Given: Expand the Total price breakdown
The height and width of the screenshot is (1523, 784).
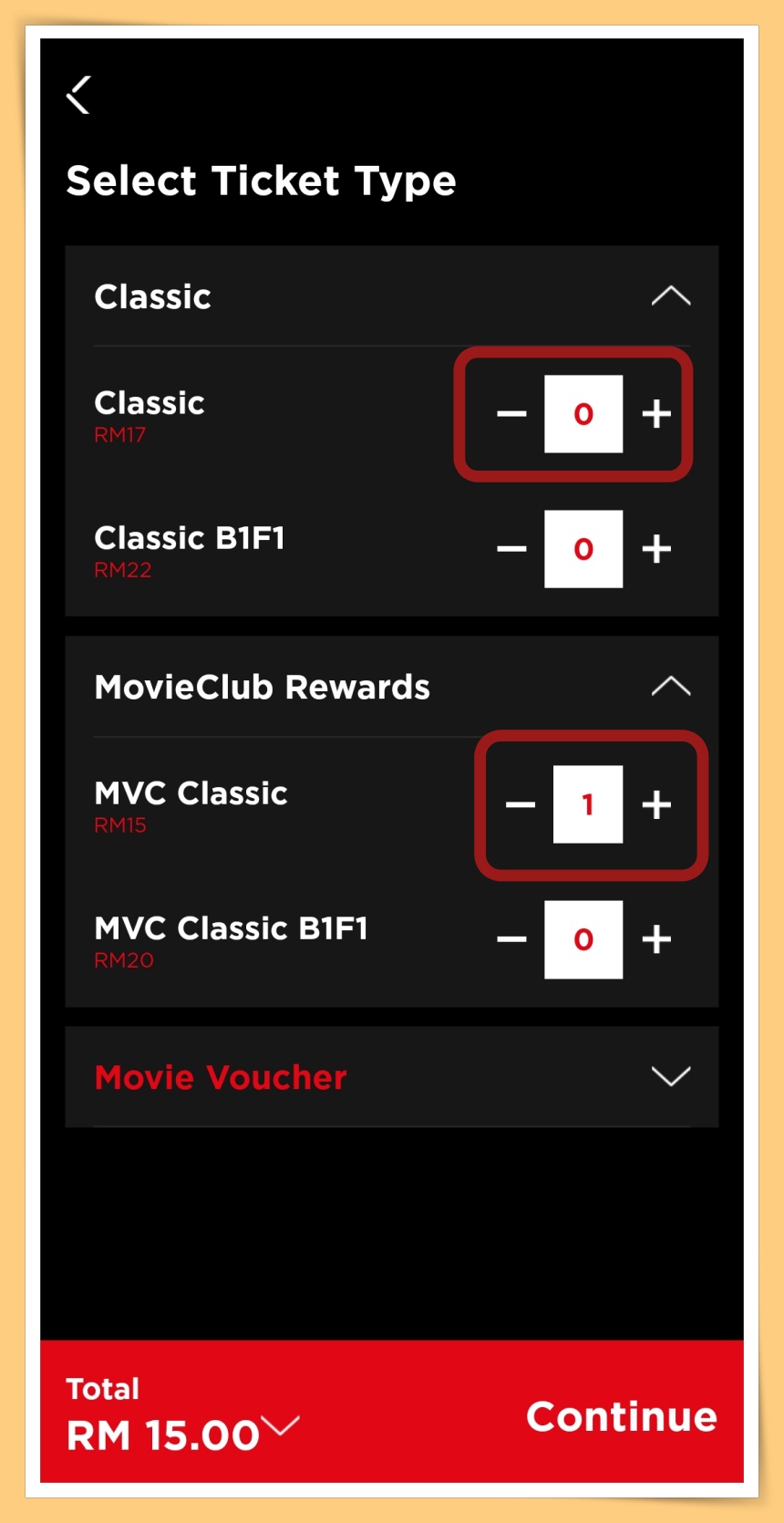Looking at the screenshot, I should pyautogui.click(x=281, y=1426).
